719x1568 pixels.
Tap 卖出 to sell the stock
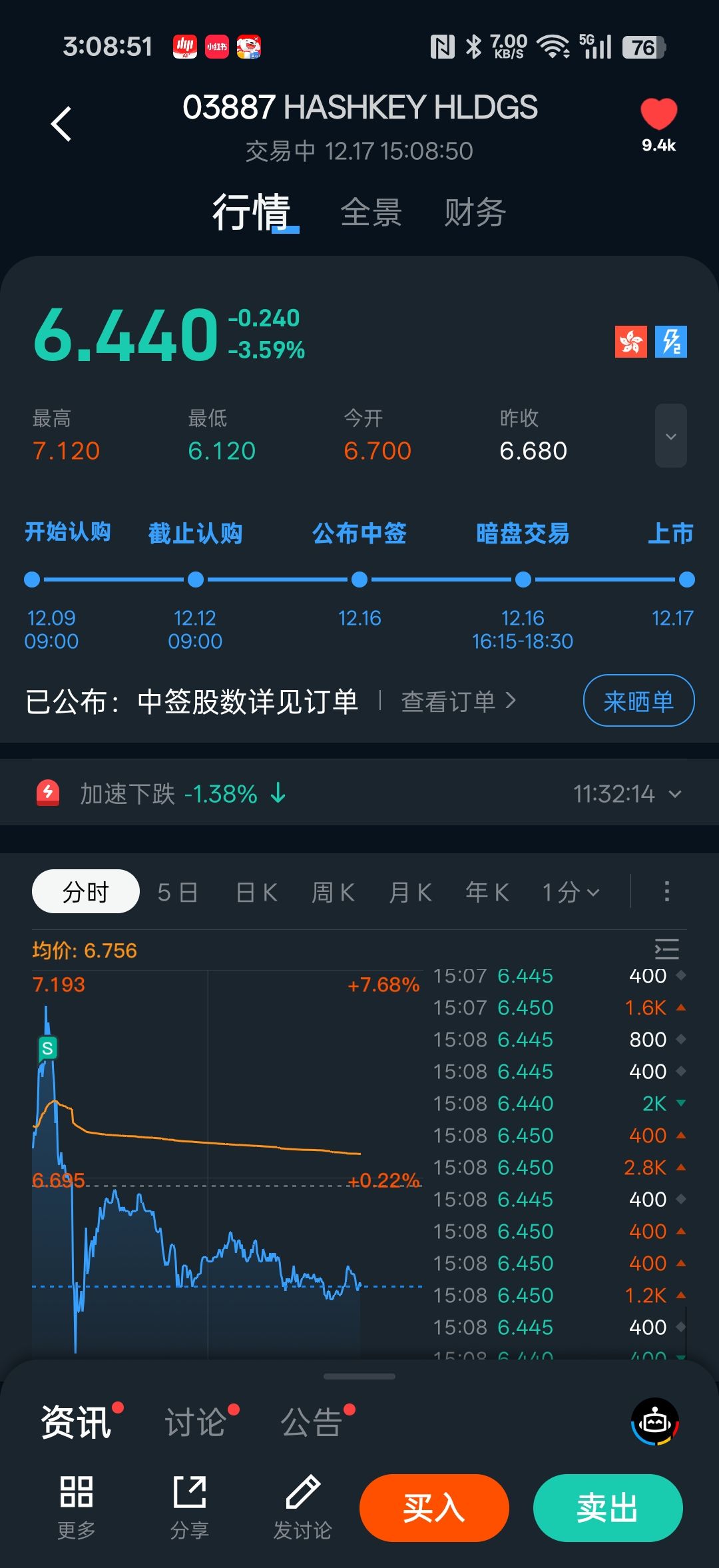click(607, 1508)
